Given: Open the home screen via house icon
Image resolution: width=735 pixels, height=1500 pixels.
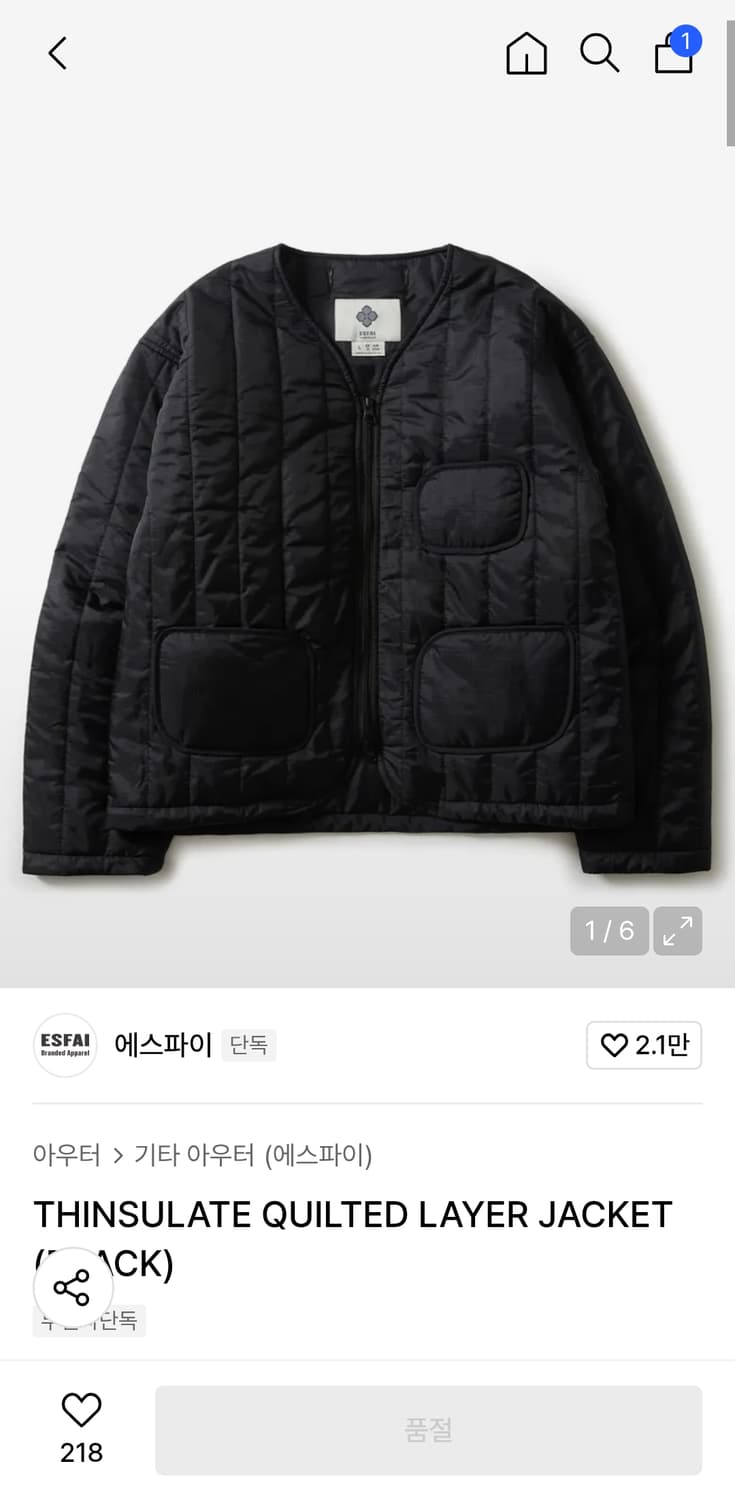Looking at the screenshot, I should pos(525,55).
